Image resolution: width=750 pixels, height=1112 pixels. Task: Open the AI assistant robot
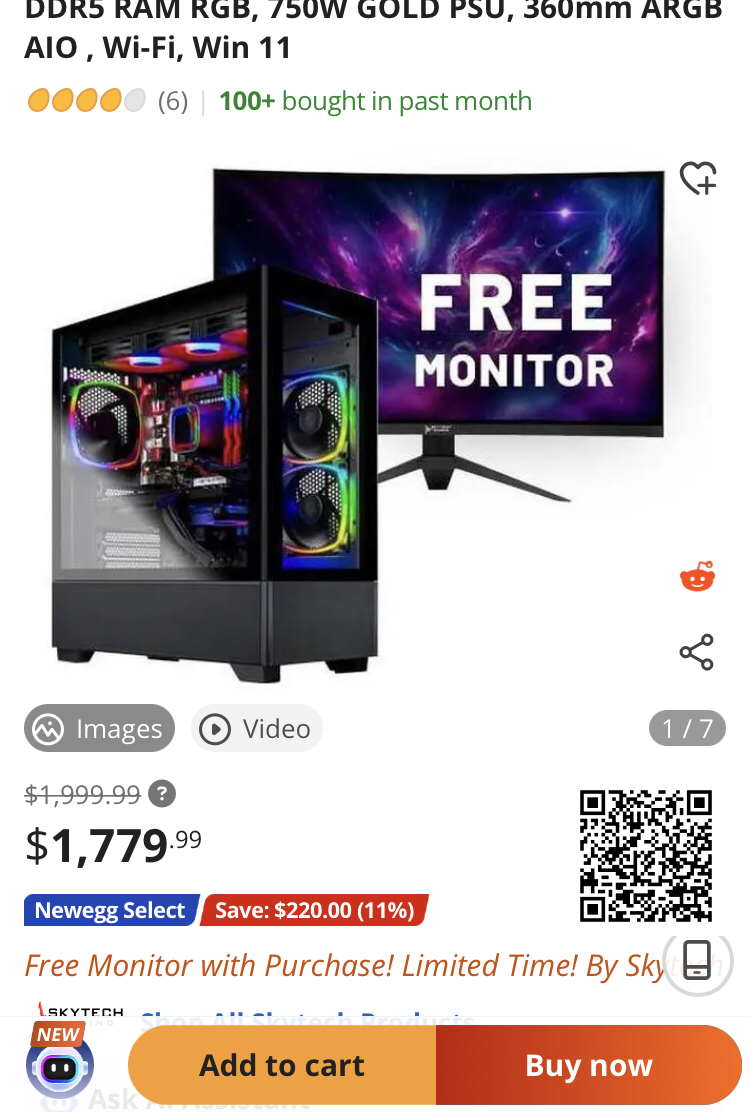(x=60, y=1064)
